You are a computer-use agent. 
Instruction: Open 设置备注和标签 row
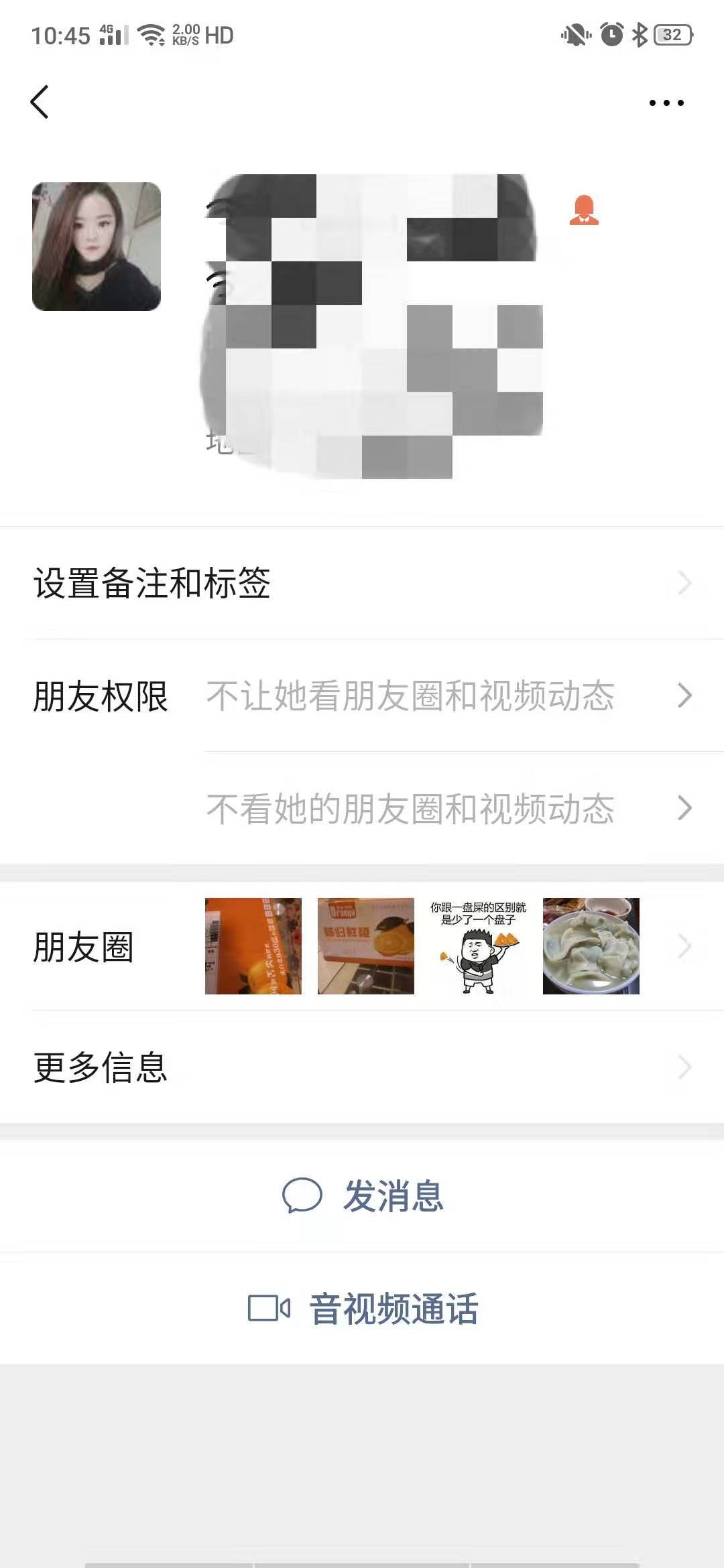(362, 583)
